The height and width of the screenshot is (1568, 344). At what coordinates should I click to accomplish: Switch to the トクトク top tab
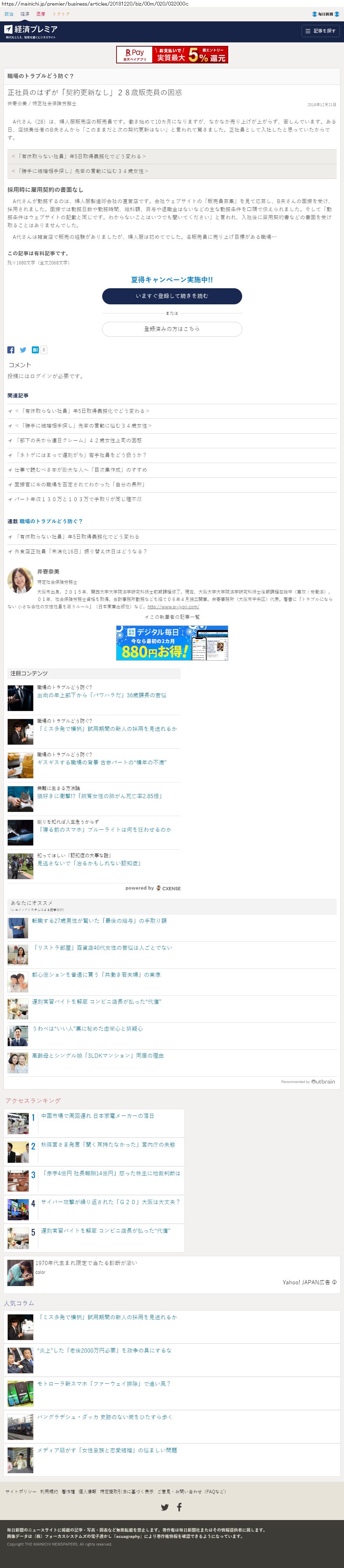pyautogui.click(x=61, y=14)
